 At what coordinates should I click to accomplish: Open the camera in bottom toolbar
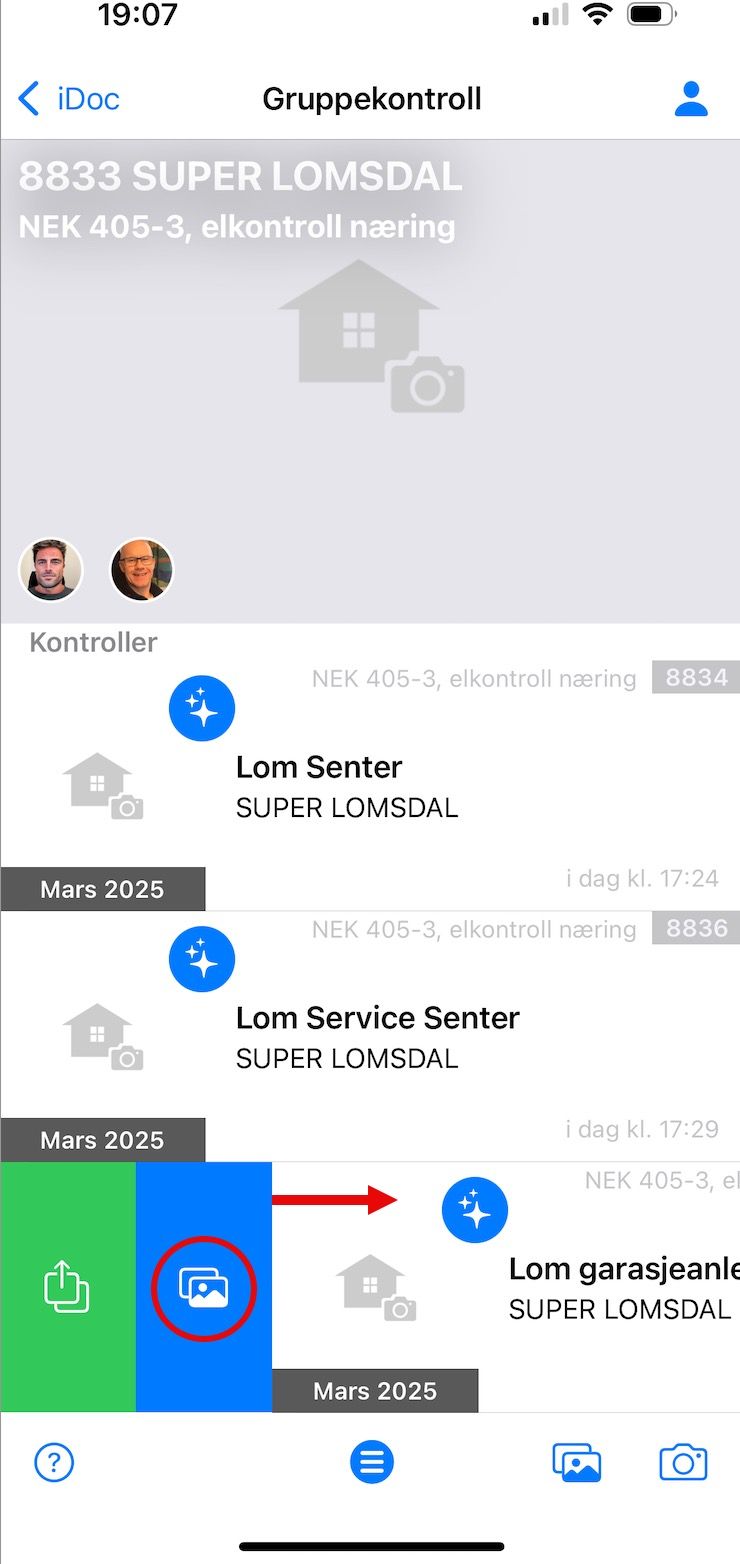tap(683, 1463)
